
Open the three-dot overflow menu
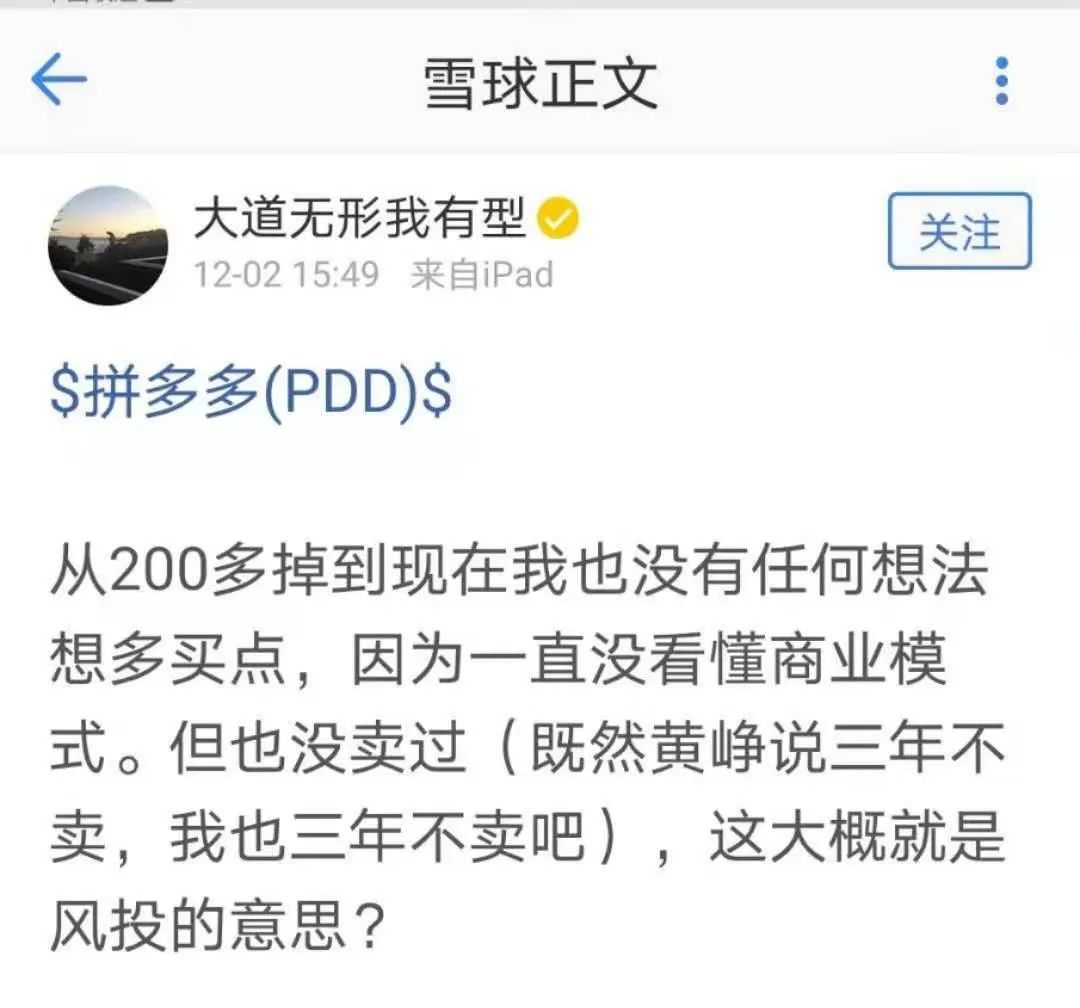pyautogui.click(x=1001, y=82)
